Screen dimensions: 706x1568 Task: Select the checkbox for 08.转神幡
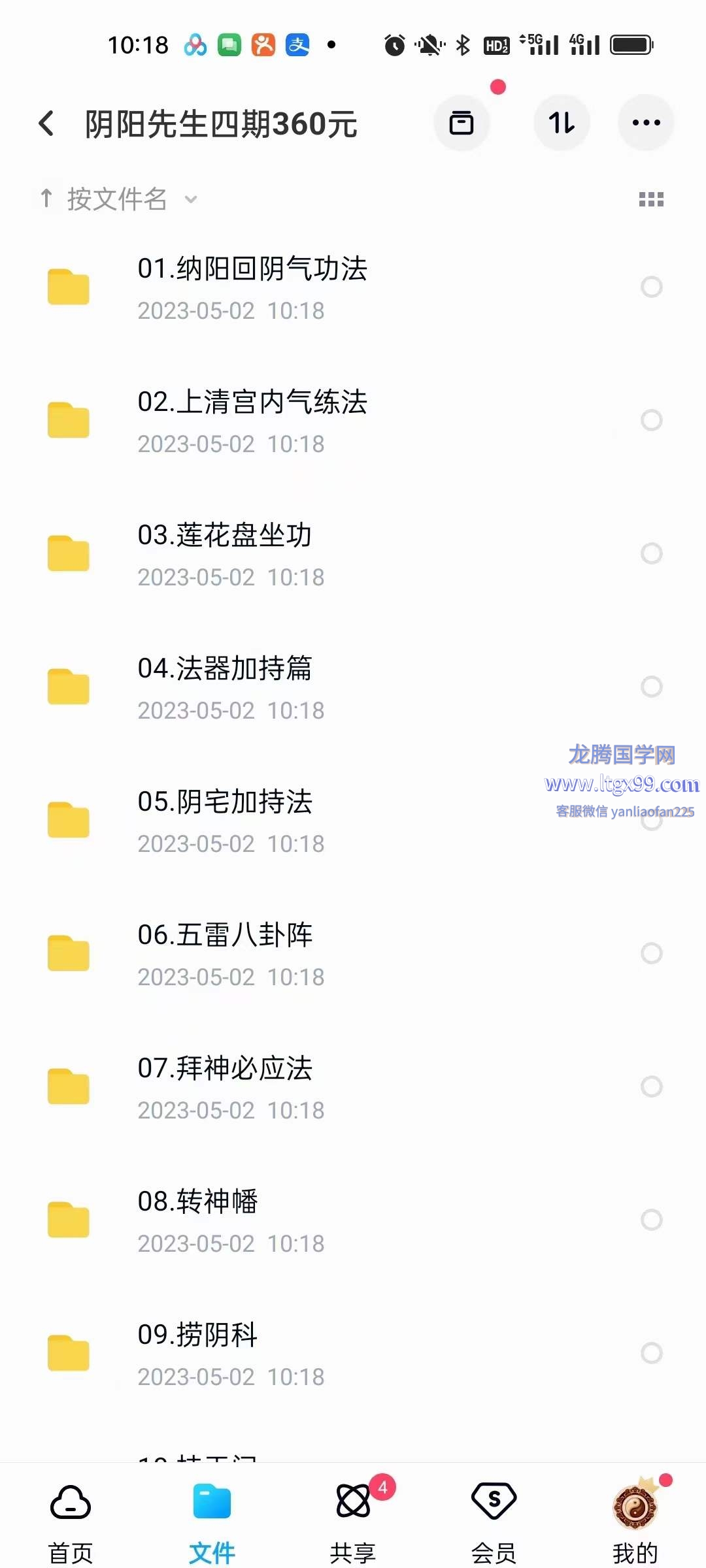pyautogui.click(x=651, y=1220)
